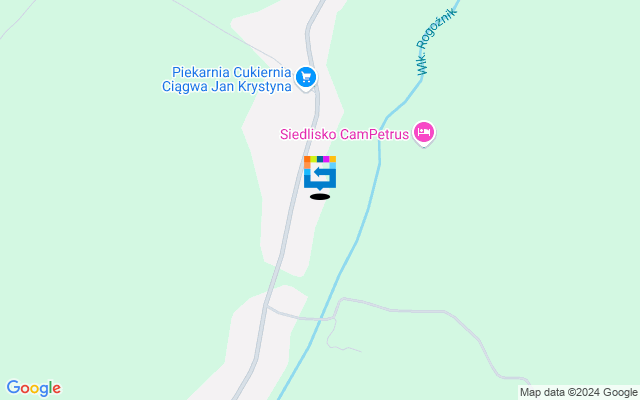Tap the blue arrow location marker
Screen dimensions: 640x400
pos(320,173)
